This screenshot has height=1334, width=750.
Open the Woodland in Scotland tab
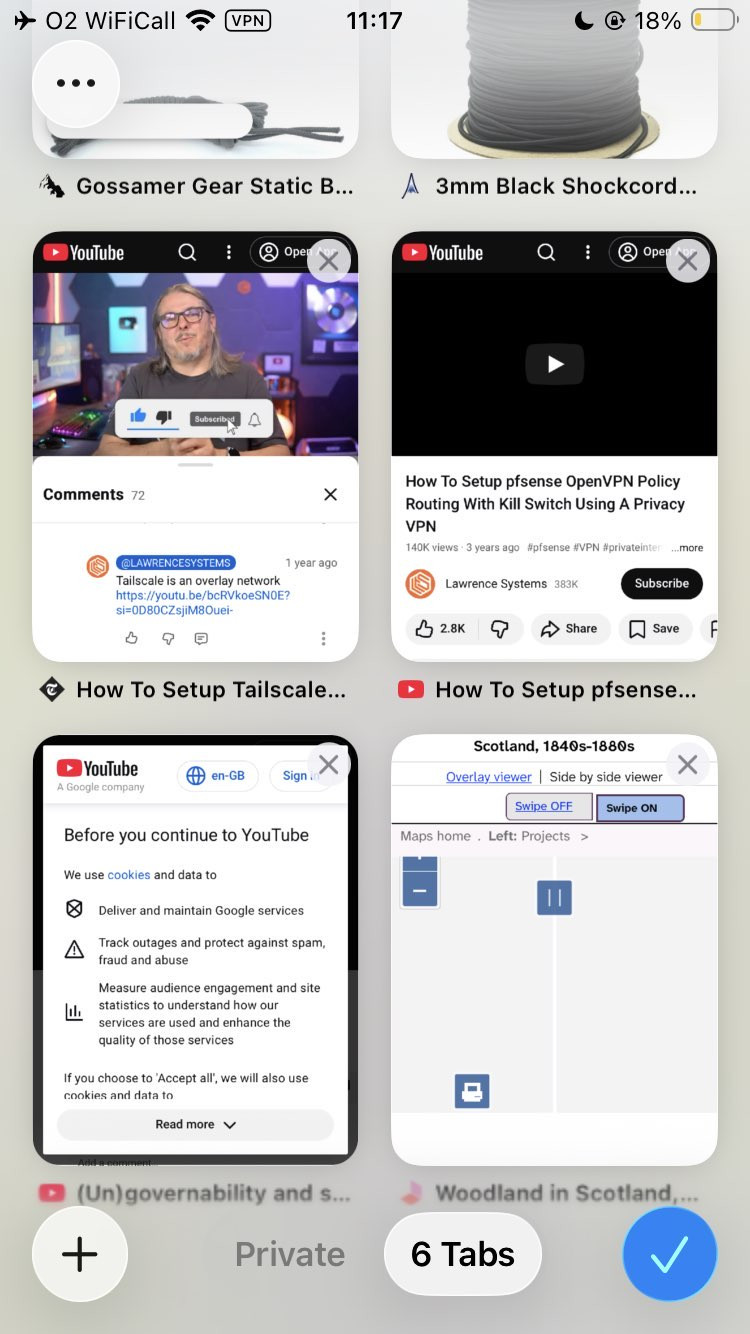tap(554, 980)
